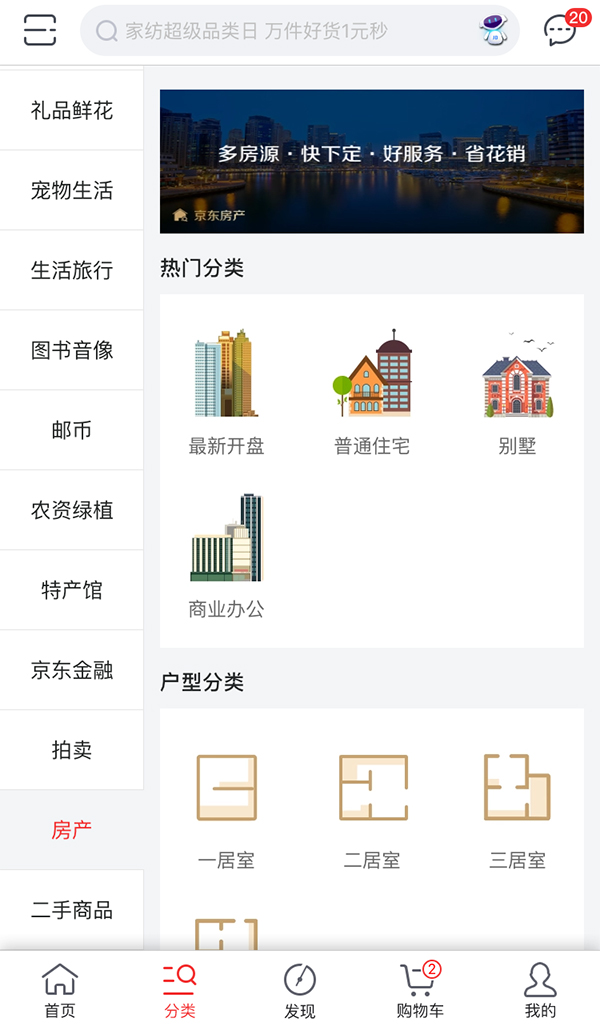Screen dimensions: 600x1030
Task: Select the 礼品鲜花 category
Action: [x=72, y=110]
